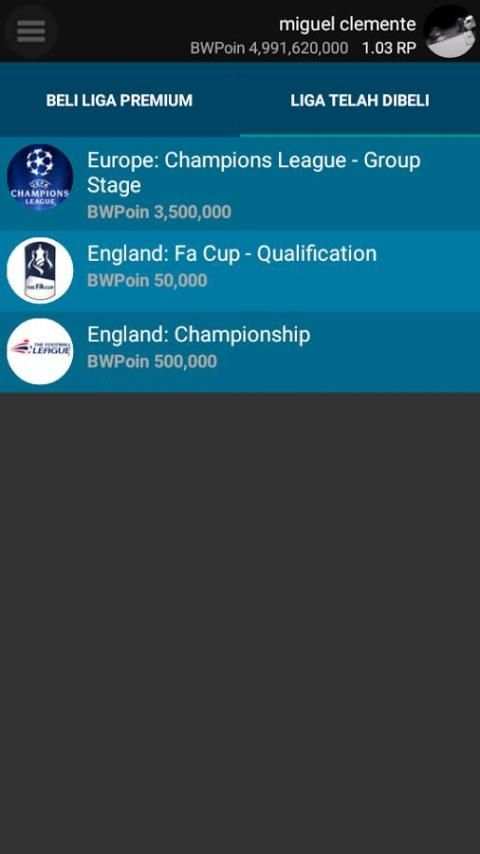Open the hamburger drawer menu

31,32
